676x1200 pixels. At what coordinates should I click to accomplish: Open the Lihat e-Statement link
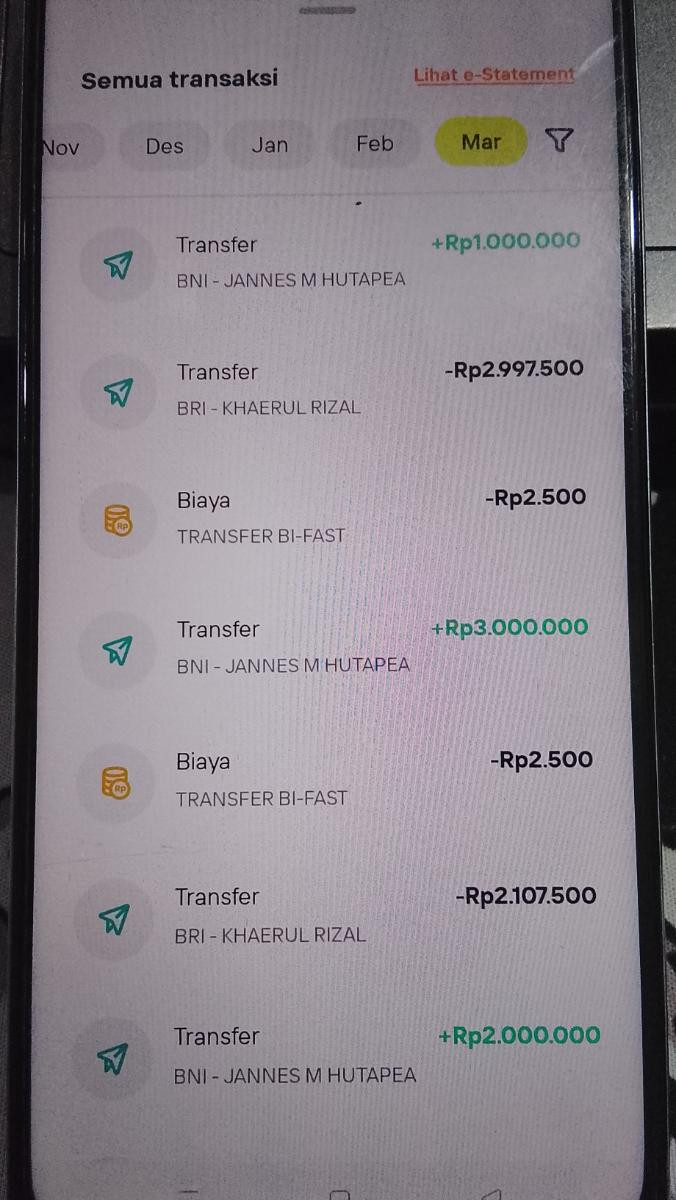point(494,75)
